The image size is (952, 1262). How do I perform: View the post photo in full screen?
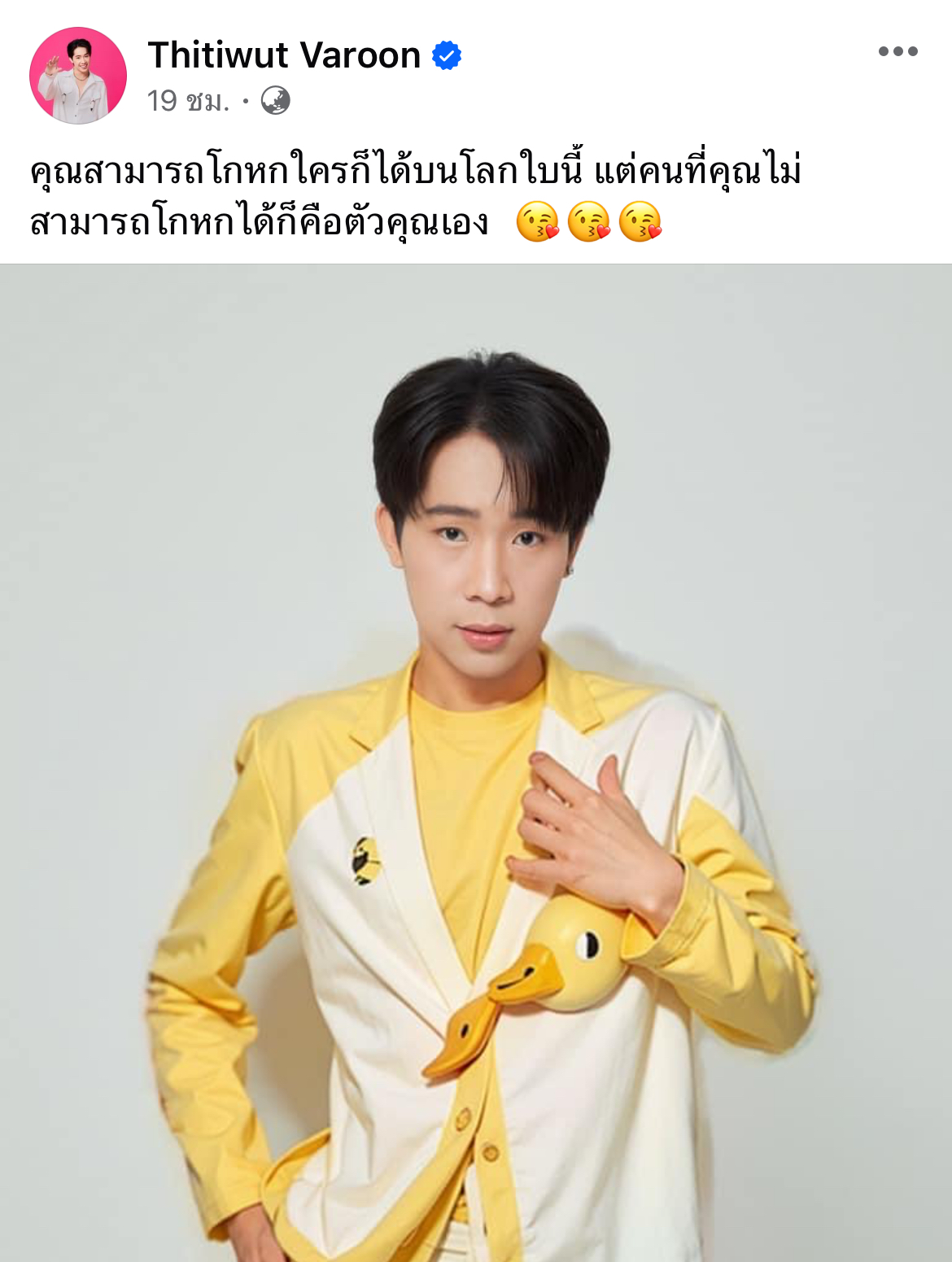pos(476,762)
